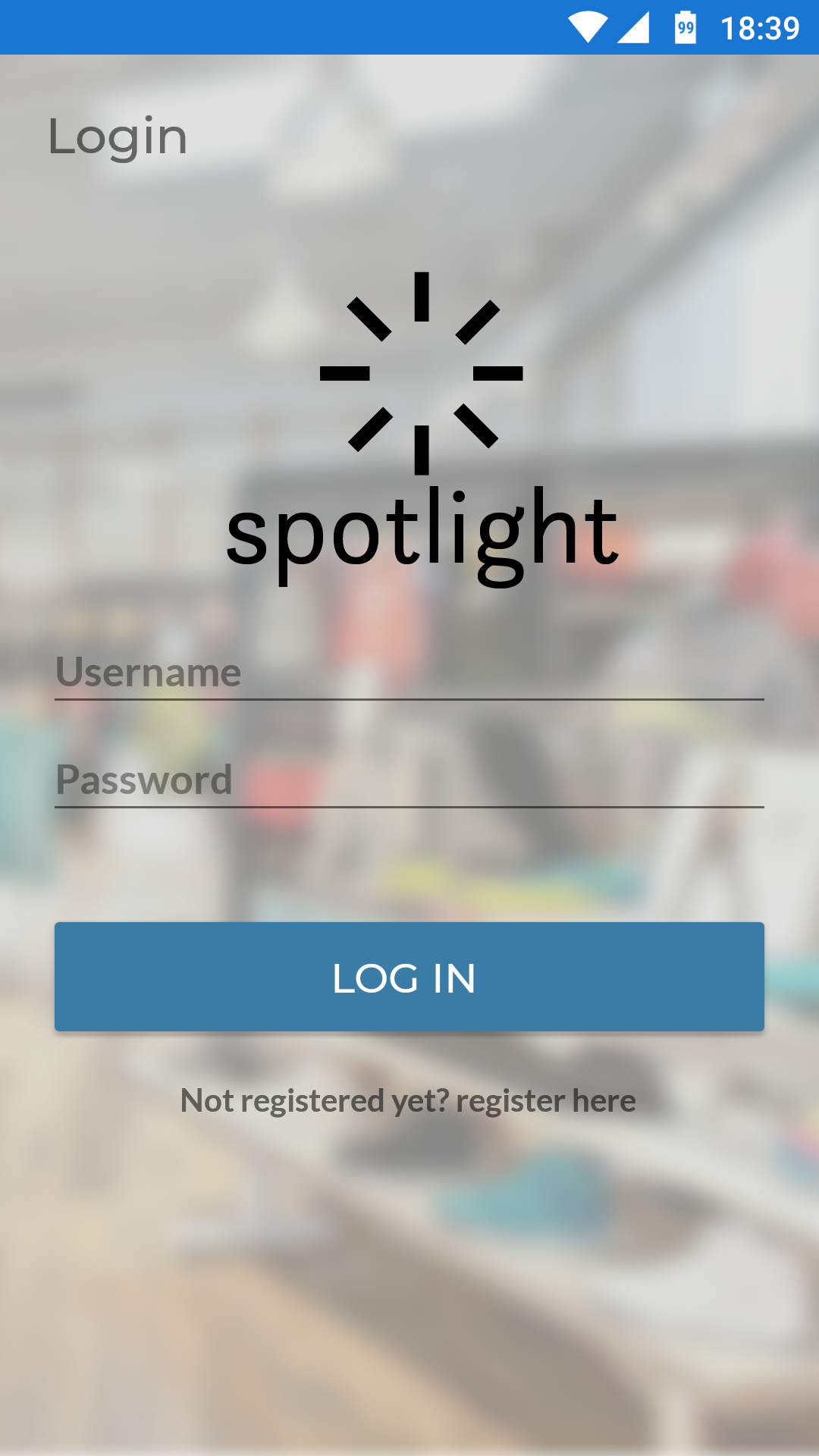Focus the Password field

(x=409, y=780)
